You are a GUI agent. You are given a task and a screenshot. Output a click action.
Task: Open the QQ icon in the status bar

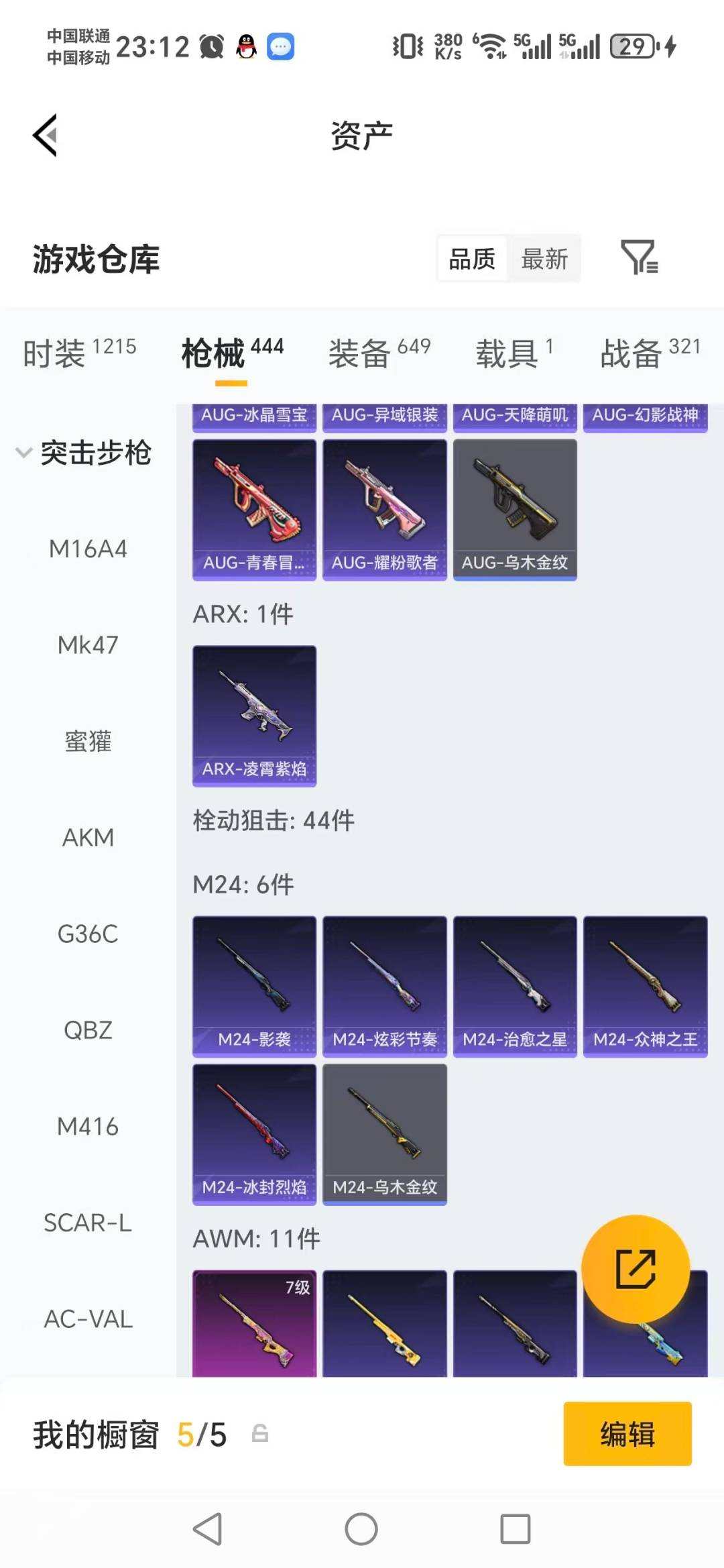click(247, 46)
